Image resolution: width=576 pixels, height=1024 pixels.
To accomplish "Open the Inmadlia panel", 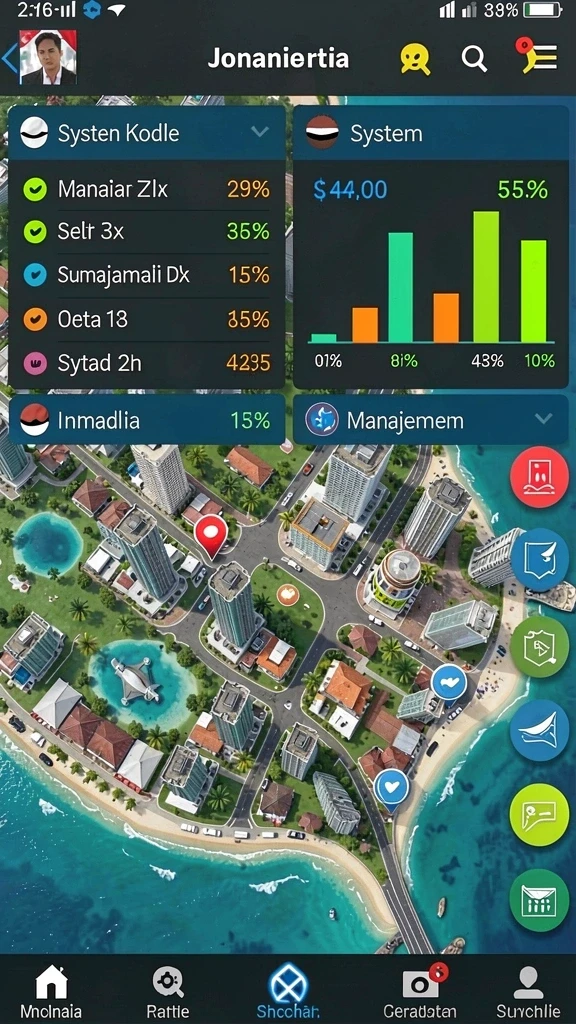I will pyautogui.click(x=147, y=420).
